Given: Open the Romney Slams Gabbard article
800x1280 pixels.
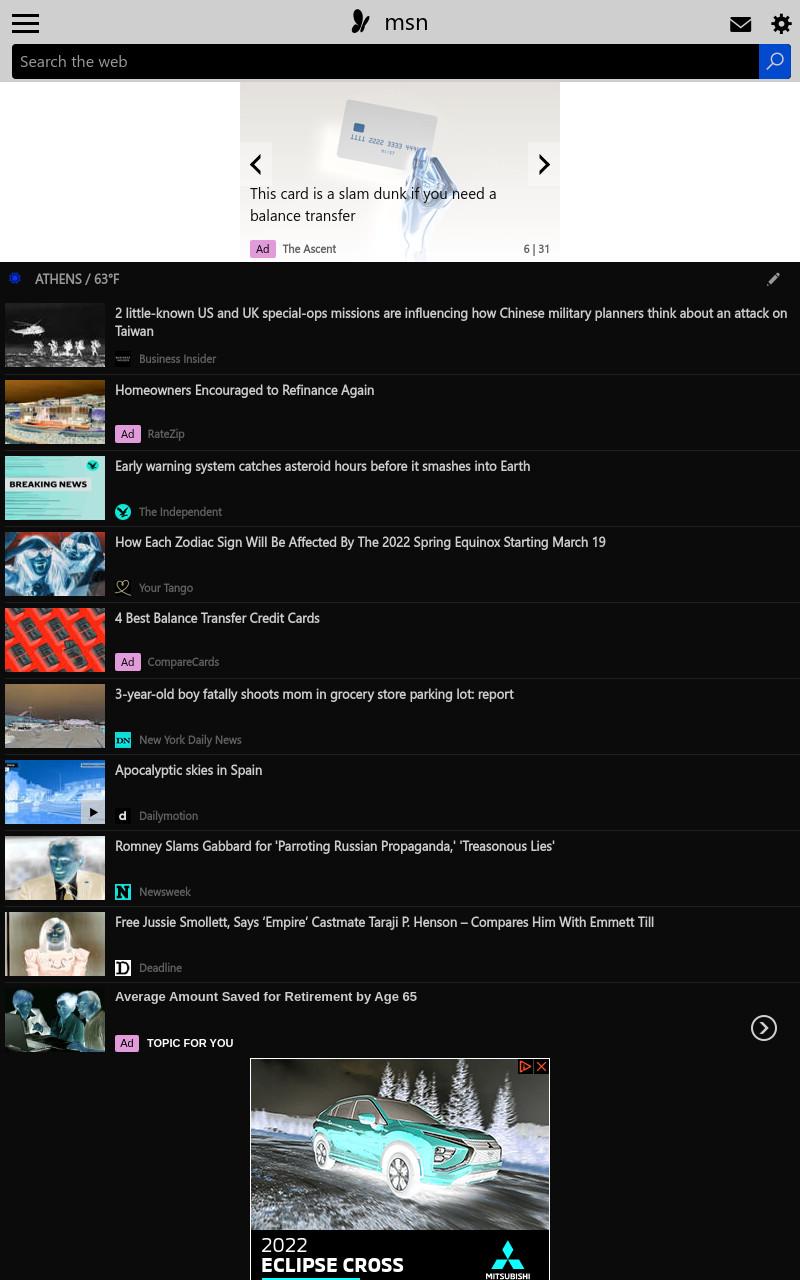Looking at the screenshot, I should pyautogui.click(x=334, y=846).
